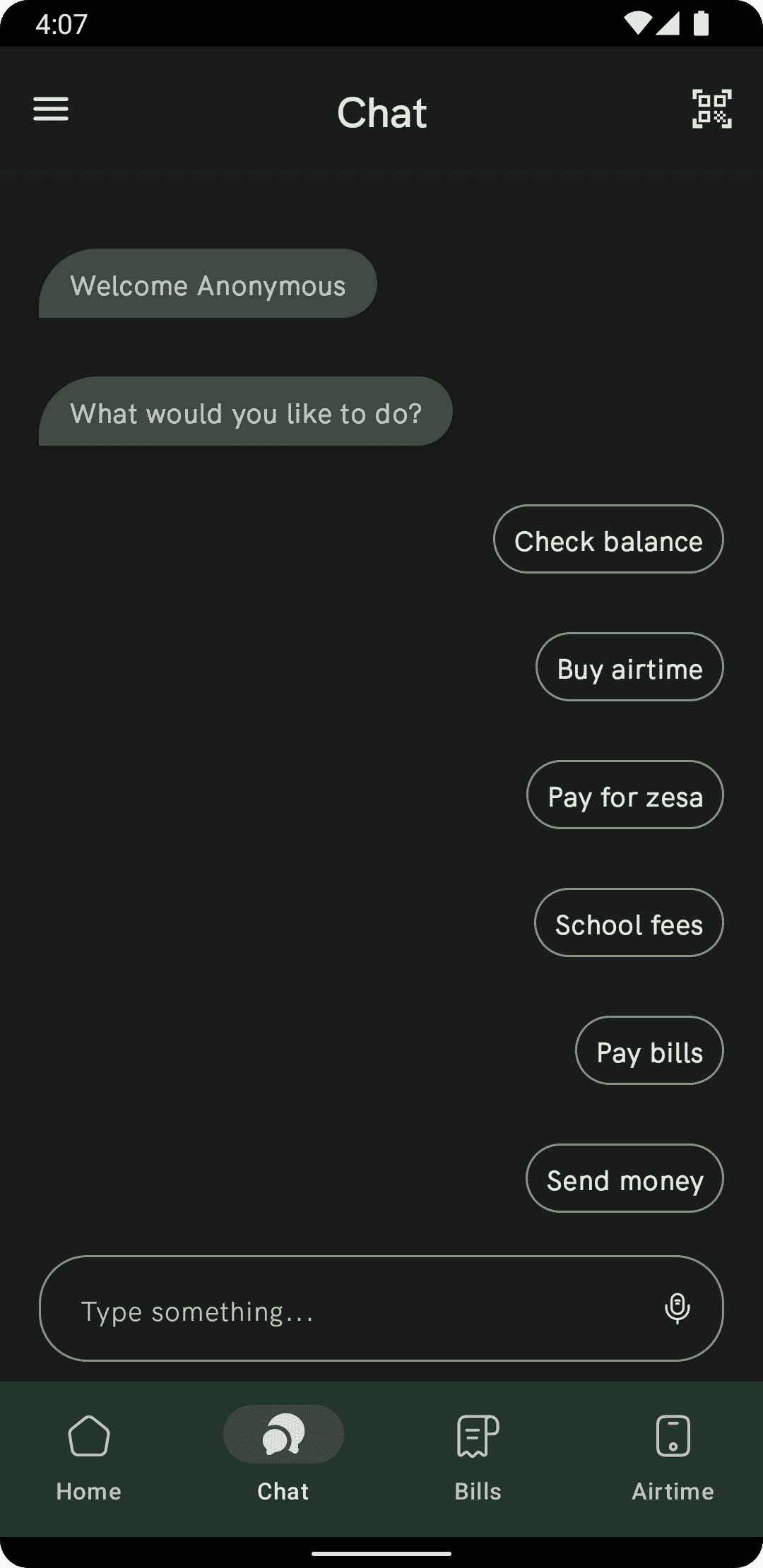Switch to the Bills tab

pos(478,1456)
